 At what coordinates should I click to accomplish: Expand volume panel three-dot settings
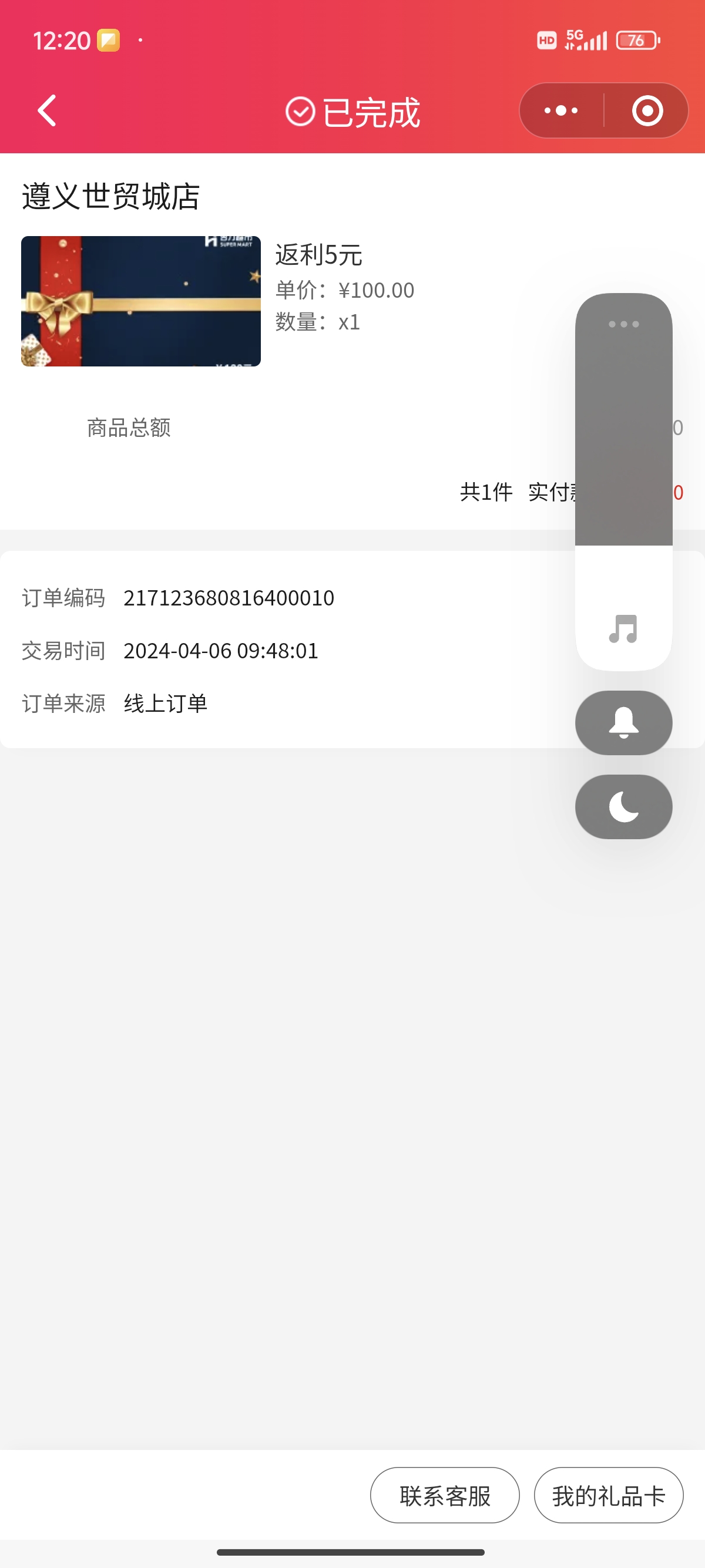click(623, 324)
